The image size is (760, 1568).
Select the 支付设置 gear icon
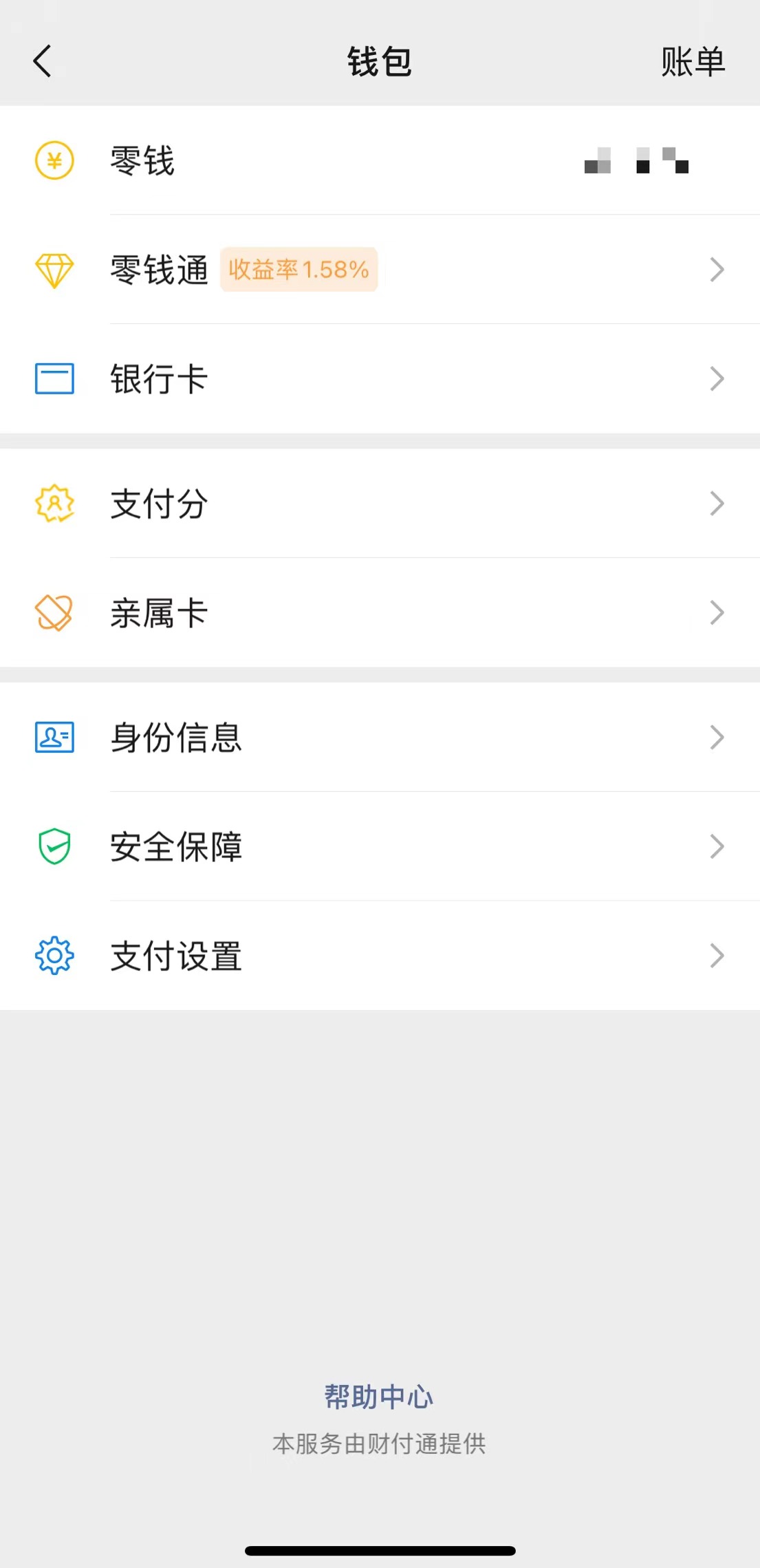[x=54, y=954]
